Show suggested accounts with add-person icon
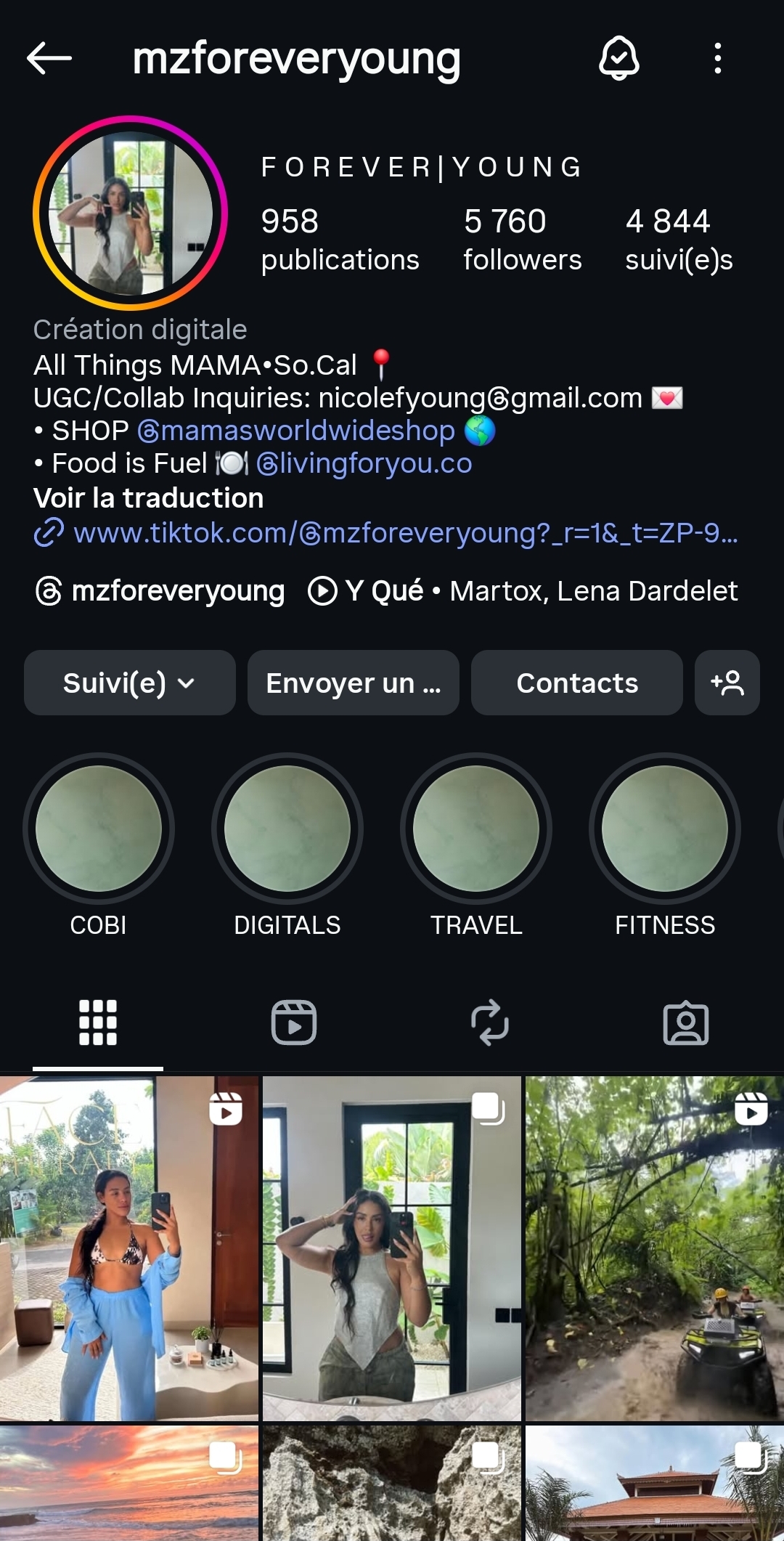 pos(727,683)
